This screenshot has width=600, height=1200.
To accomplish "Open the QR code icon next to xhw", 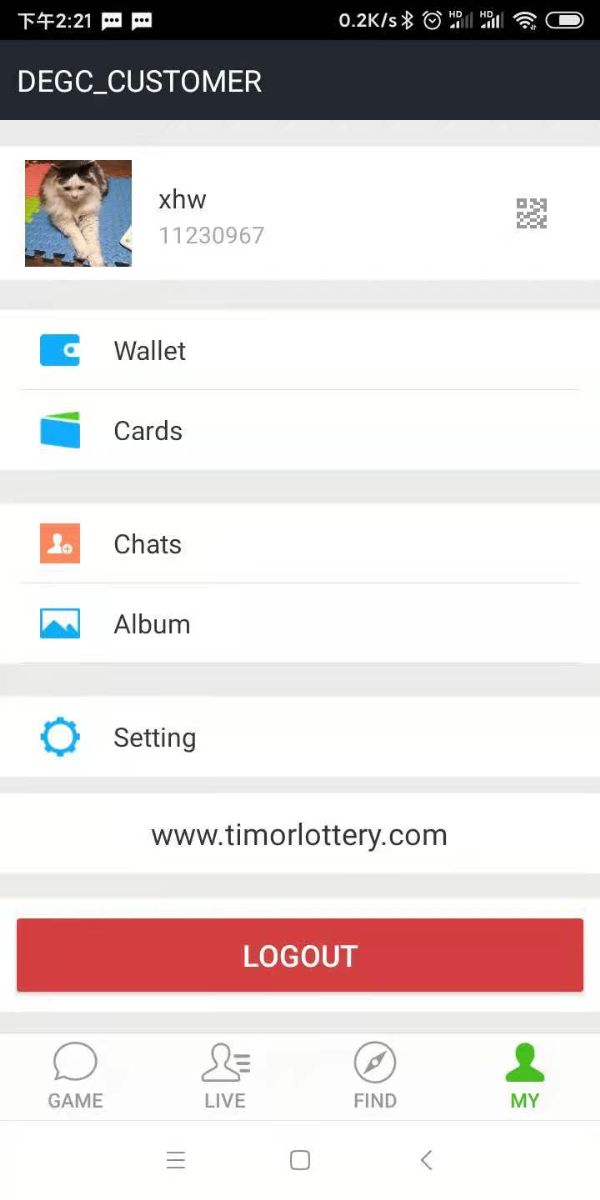I will tap(531, 213).
